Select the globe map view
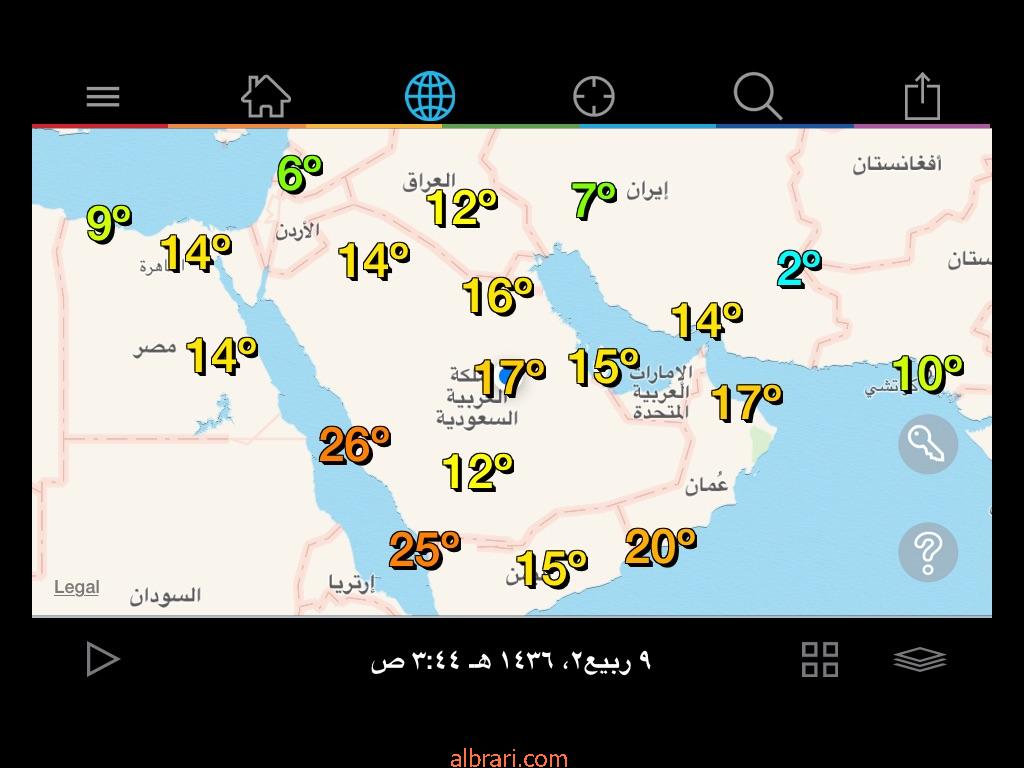The width and height of the screenshot is (1024, 768). tap(430, 97)
